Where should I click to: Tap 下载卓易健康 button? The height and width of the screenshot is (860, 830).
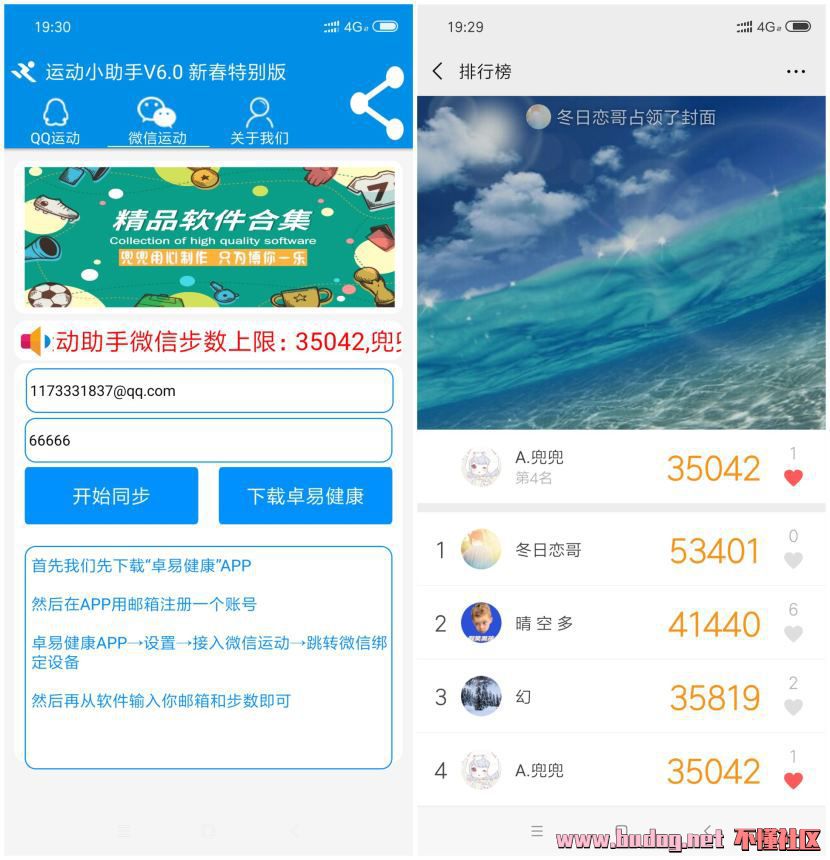pyautogui.click(x=305, y=496)
